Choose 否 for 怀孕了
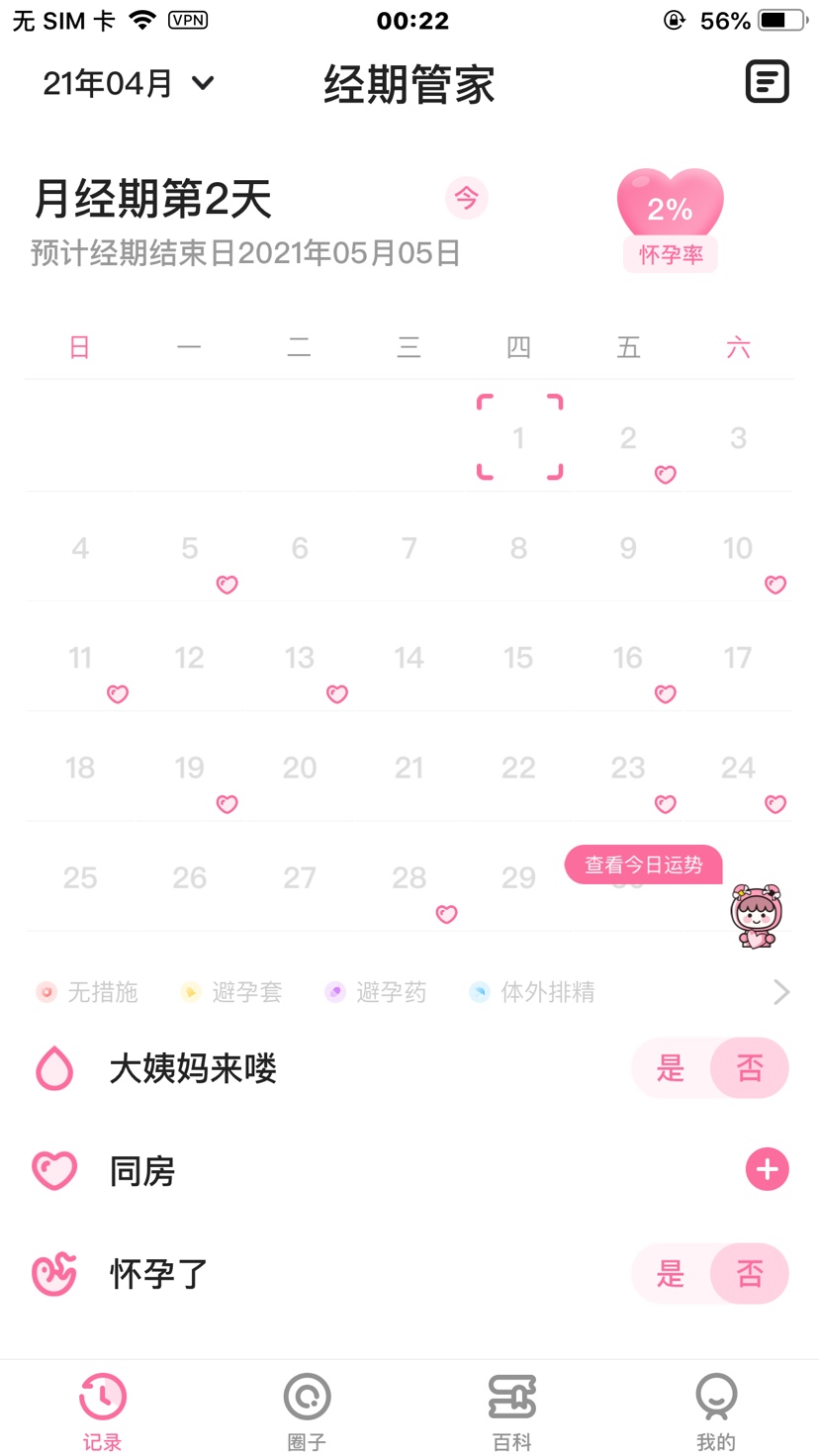The image size is (819, 1456). [750, 1273]
